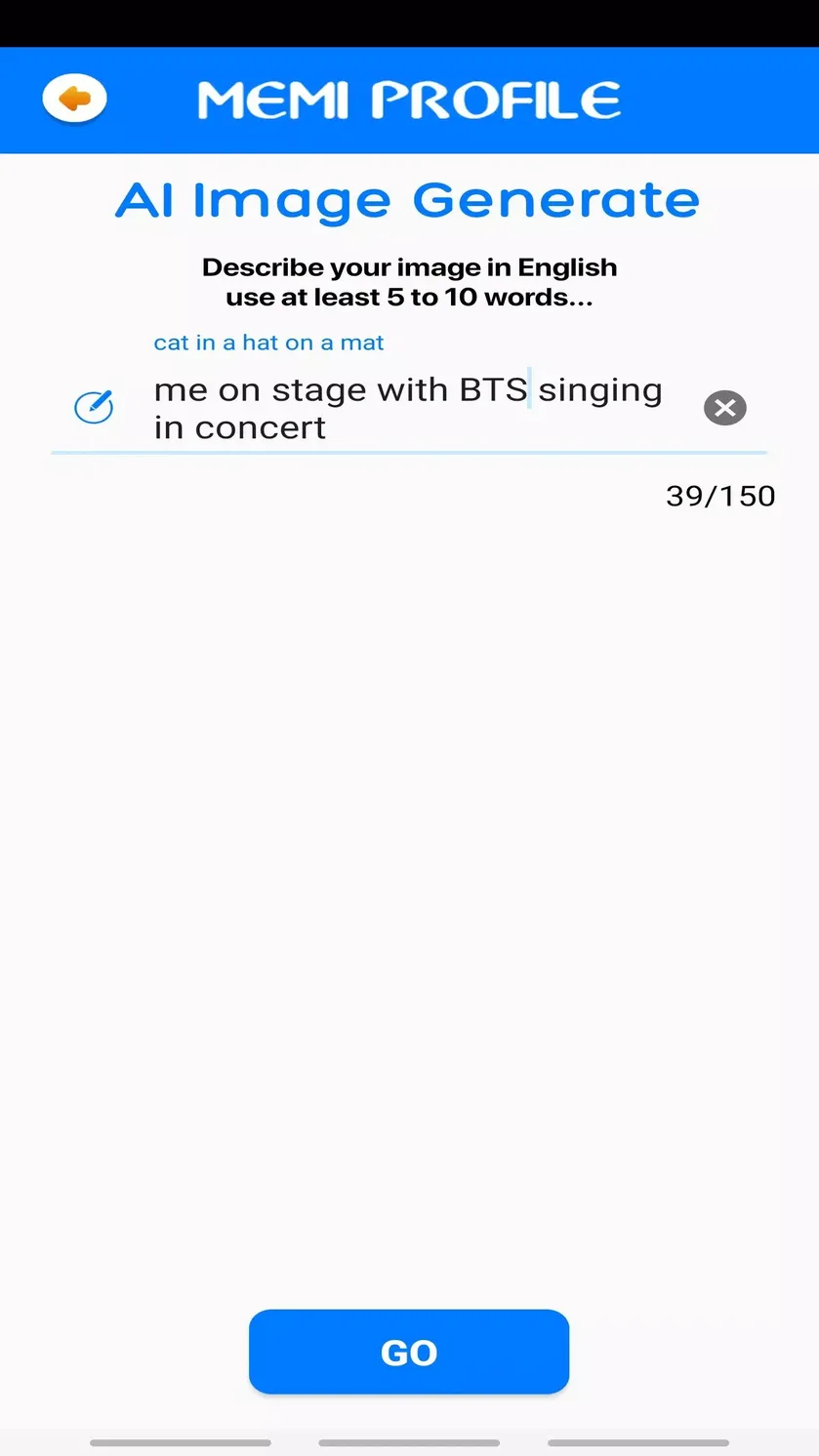The width and height of the screenshot is (819, 1456).
Task: Clear the typed description text
Action: [x=724, y=408]
